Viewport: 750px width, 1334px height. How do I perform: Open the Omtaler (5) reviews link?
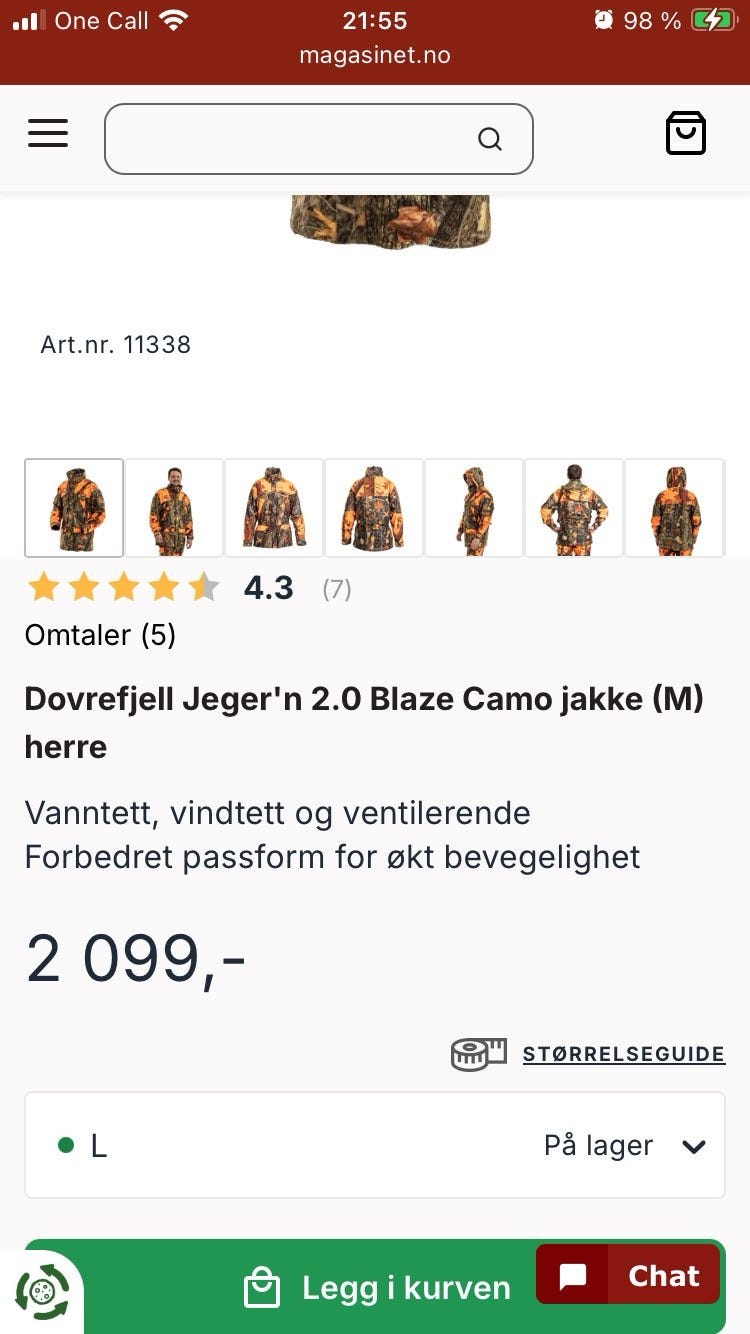99,635
